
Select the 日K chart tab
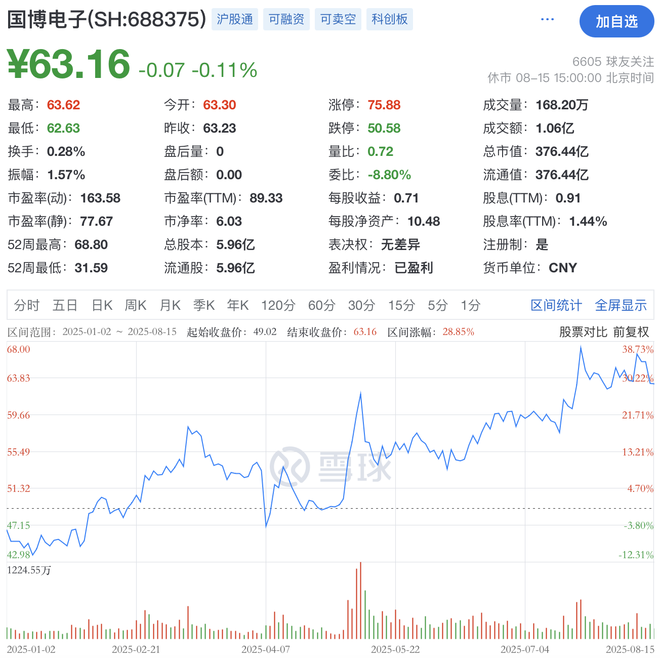(x=102, y=305)
